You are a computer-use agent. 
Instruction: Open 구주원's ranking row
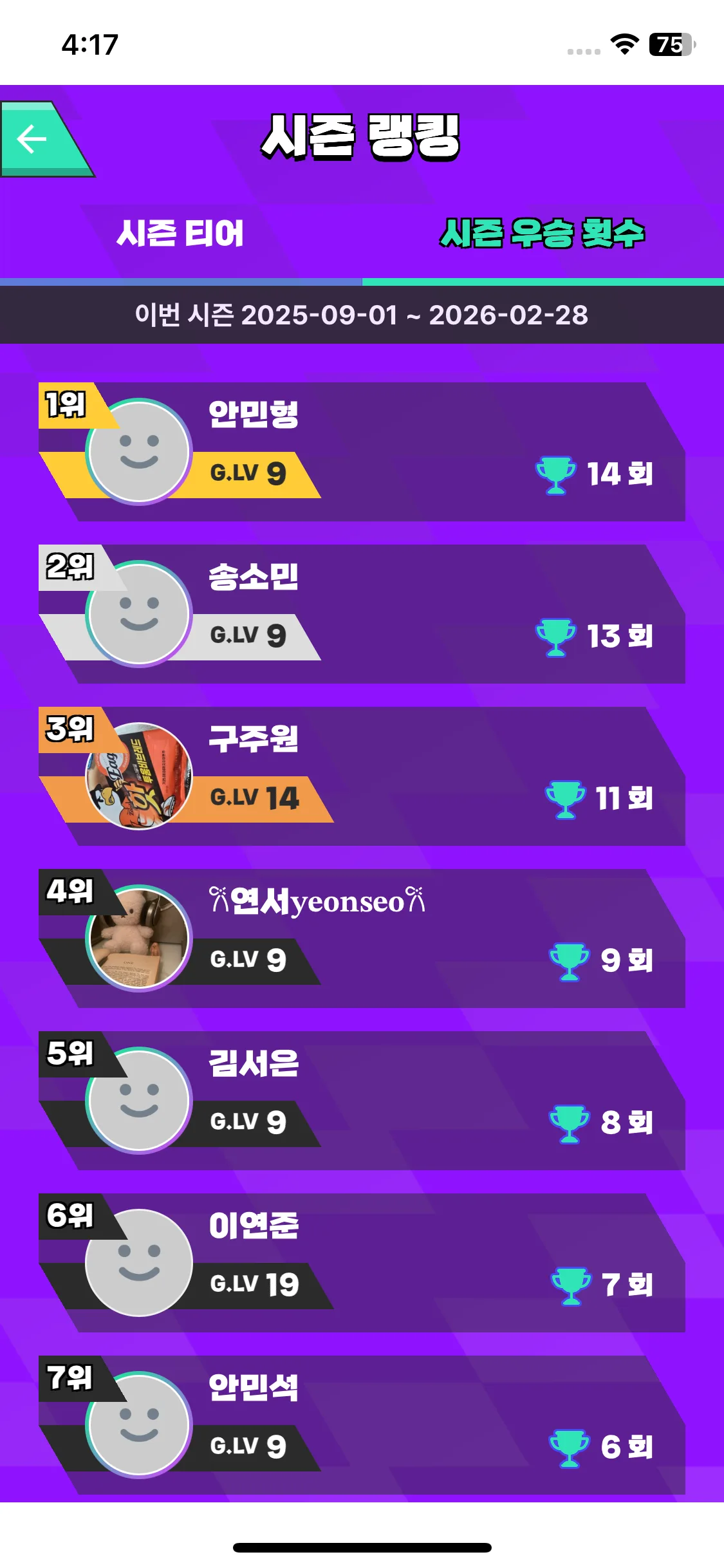point(362,776)
